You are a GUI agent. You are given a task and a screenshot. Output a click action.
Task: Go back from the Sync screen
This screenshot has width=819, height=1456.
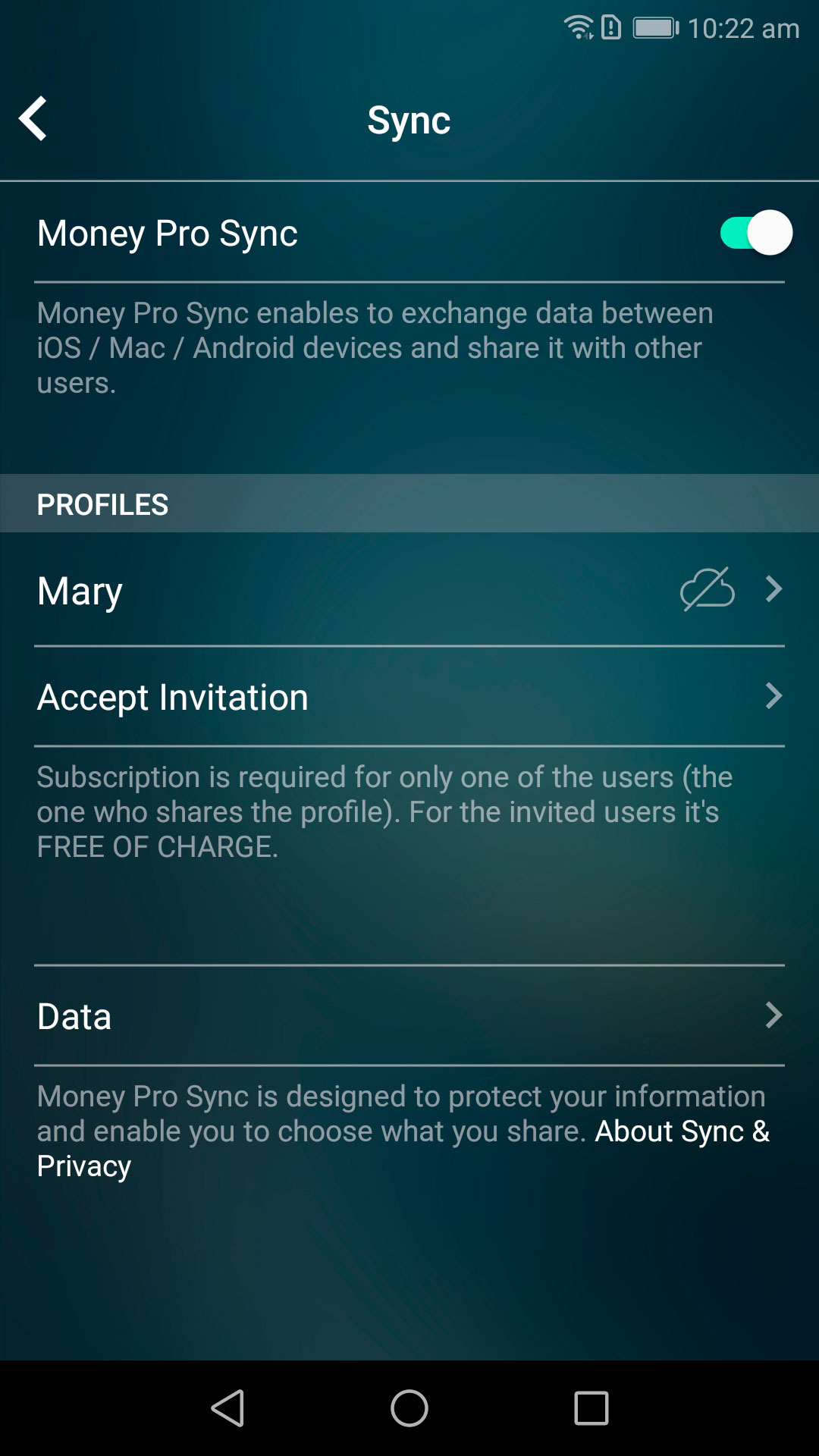click(x=33, y=119)
